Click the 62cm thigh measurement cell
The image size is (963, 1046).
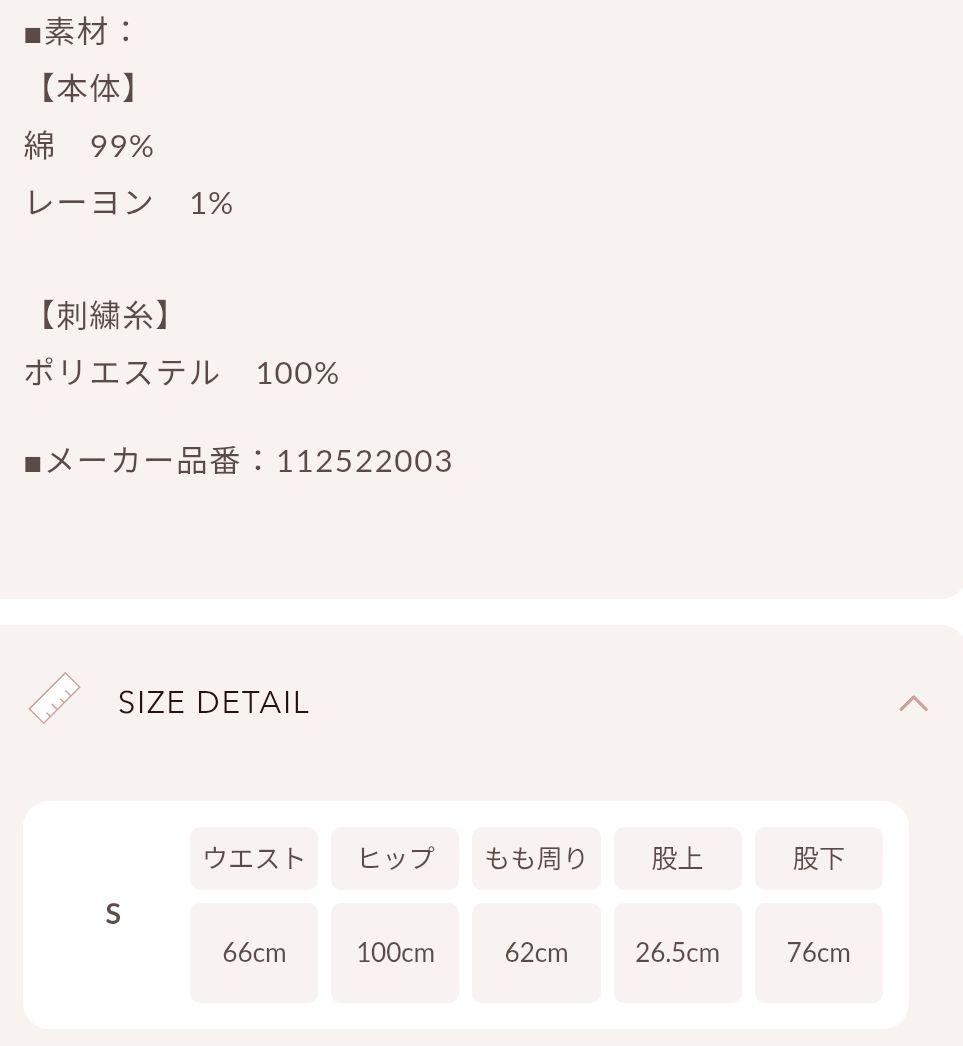click(536, 952)
